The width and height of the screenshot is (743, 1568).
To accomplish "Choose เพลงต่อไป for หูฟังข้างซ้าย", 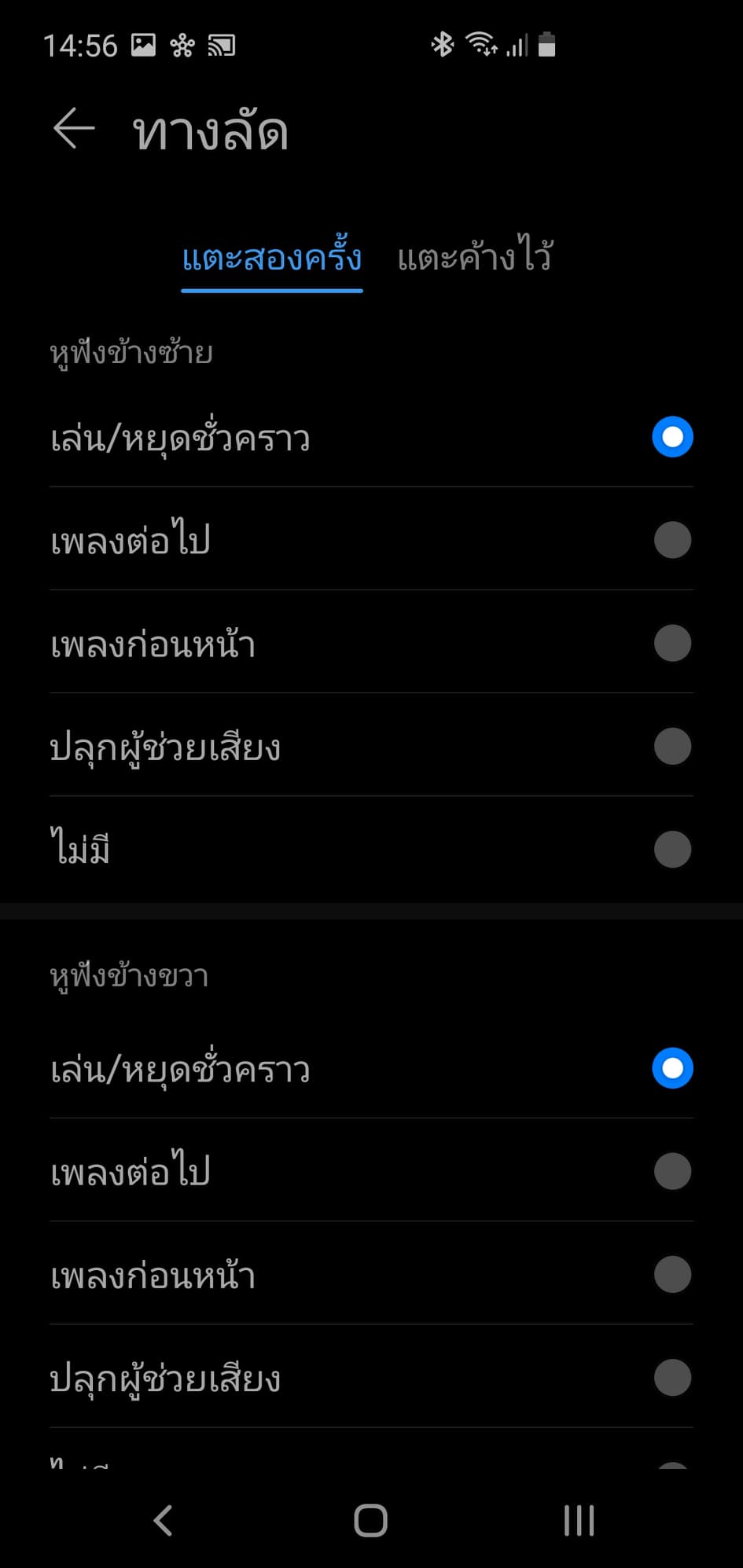I will click(672, 541).
